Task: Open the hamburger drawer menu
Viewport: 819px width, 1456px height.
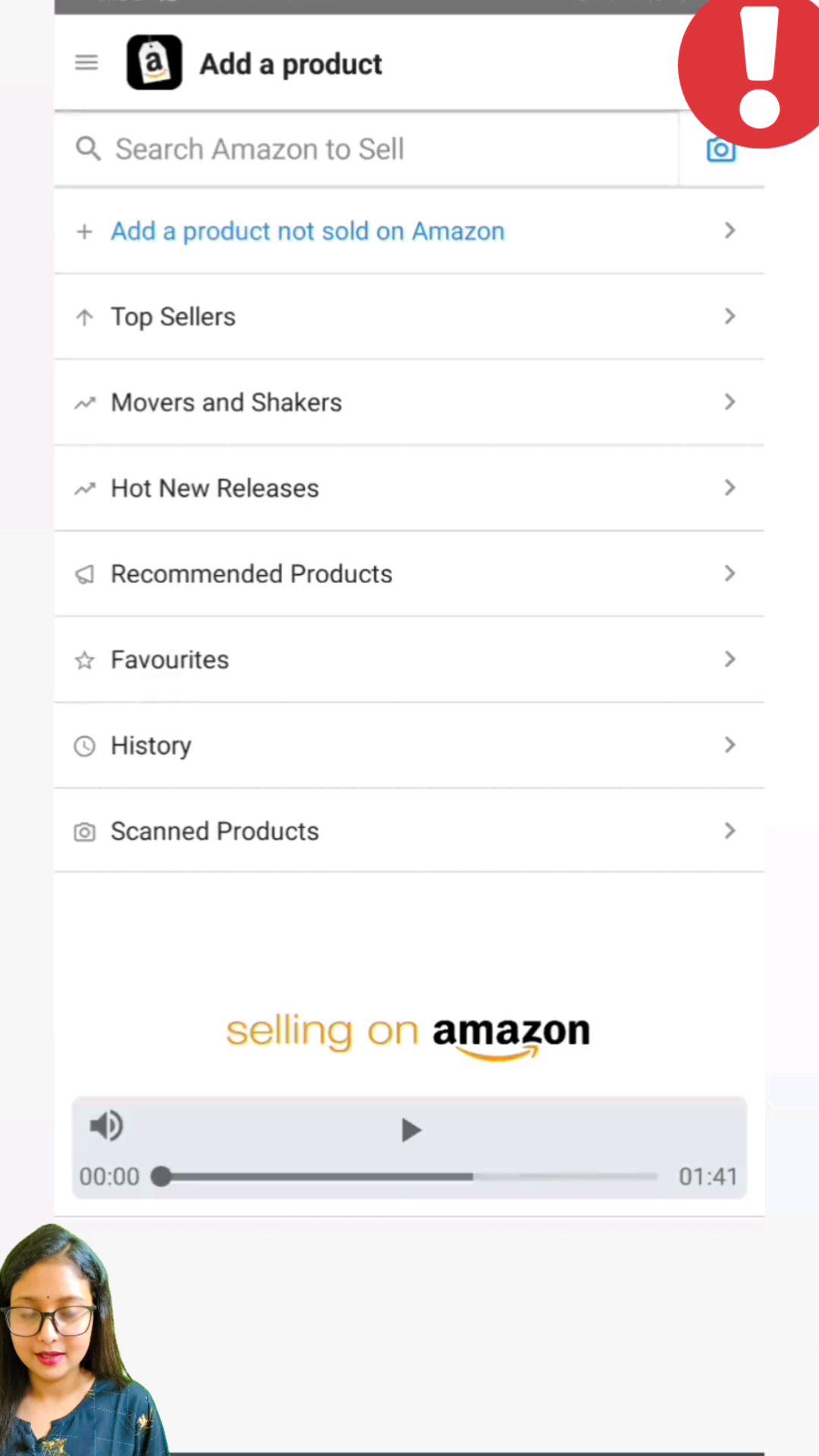Action: [86, 63]
